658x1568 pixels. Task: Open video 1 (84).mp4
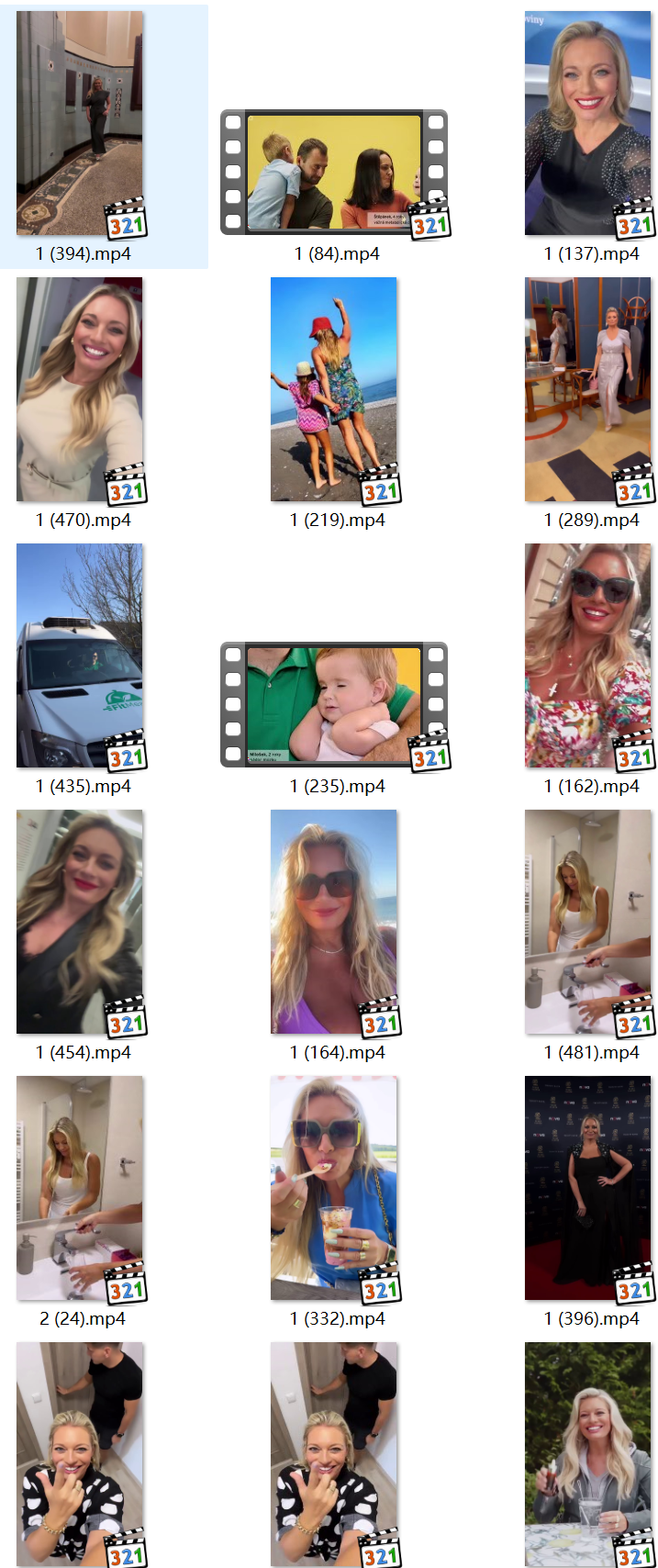(334, 172)
